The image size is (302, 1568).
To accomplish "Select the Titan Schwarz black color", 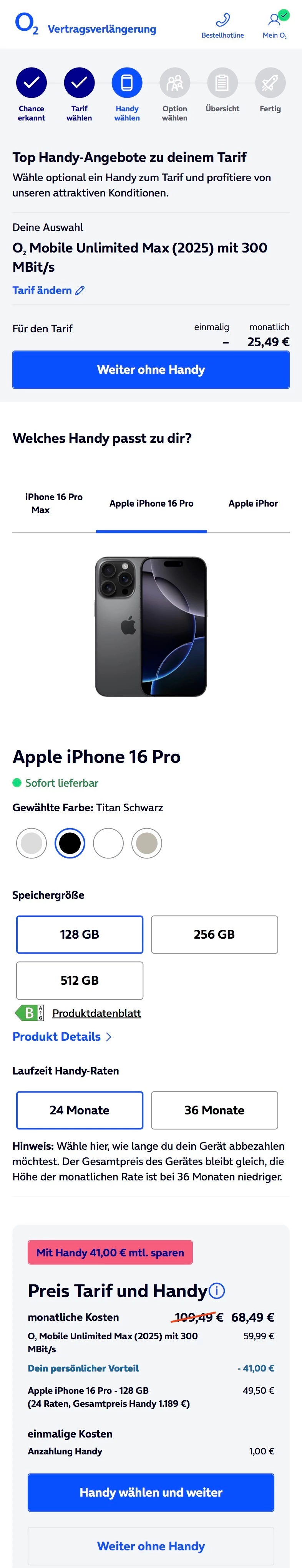I will 70,843.
